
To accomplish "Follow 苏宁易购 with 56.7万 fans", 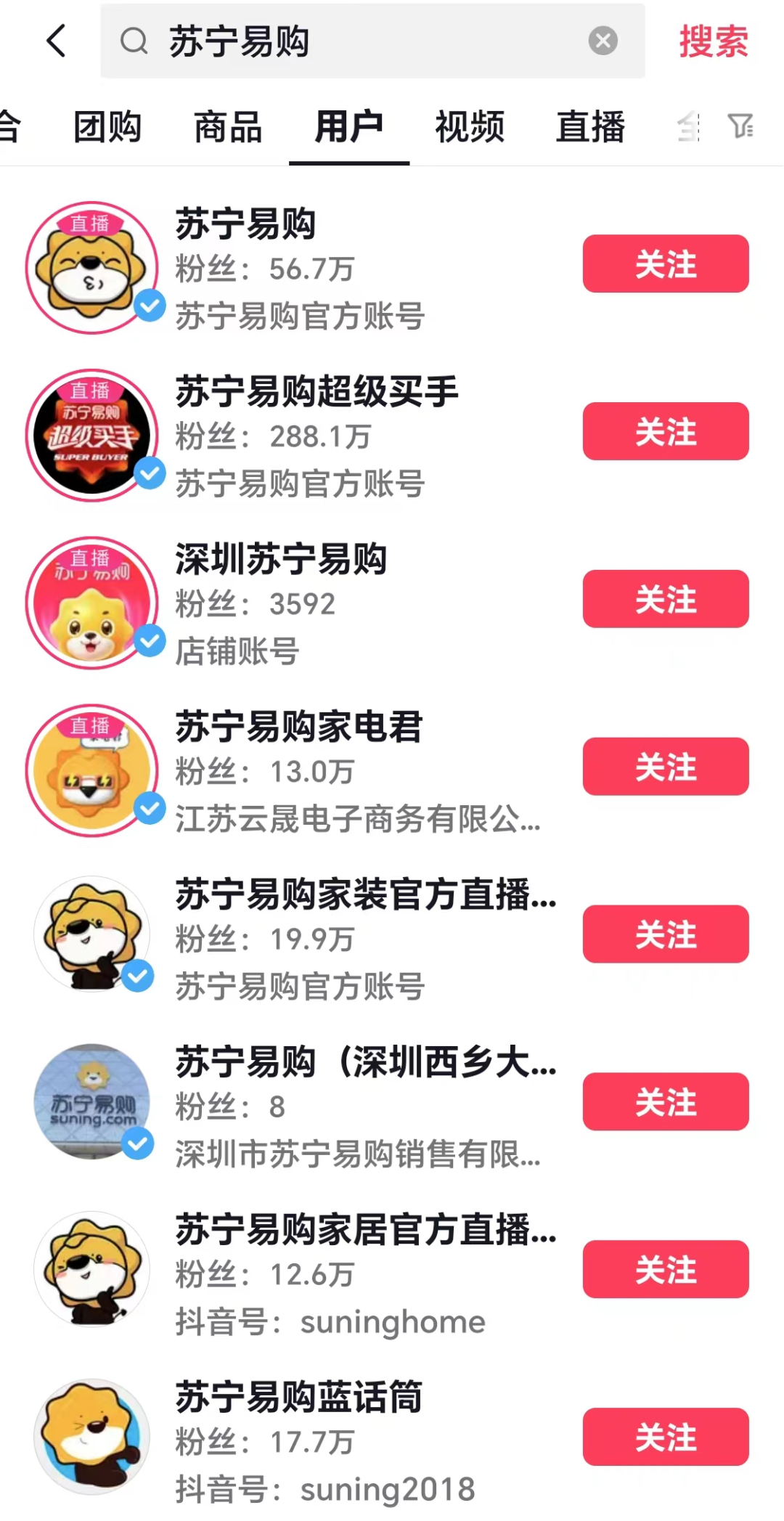I will click(665, 264).
